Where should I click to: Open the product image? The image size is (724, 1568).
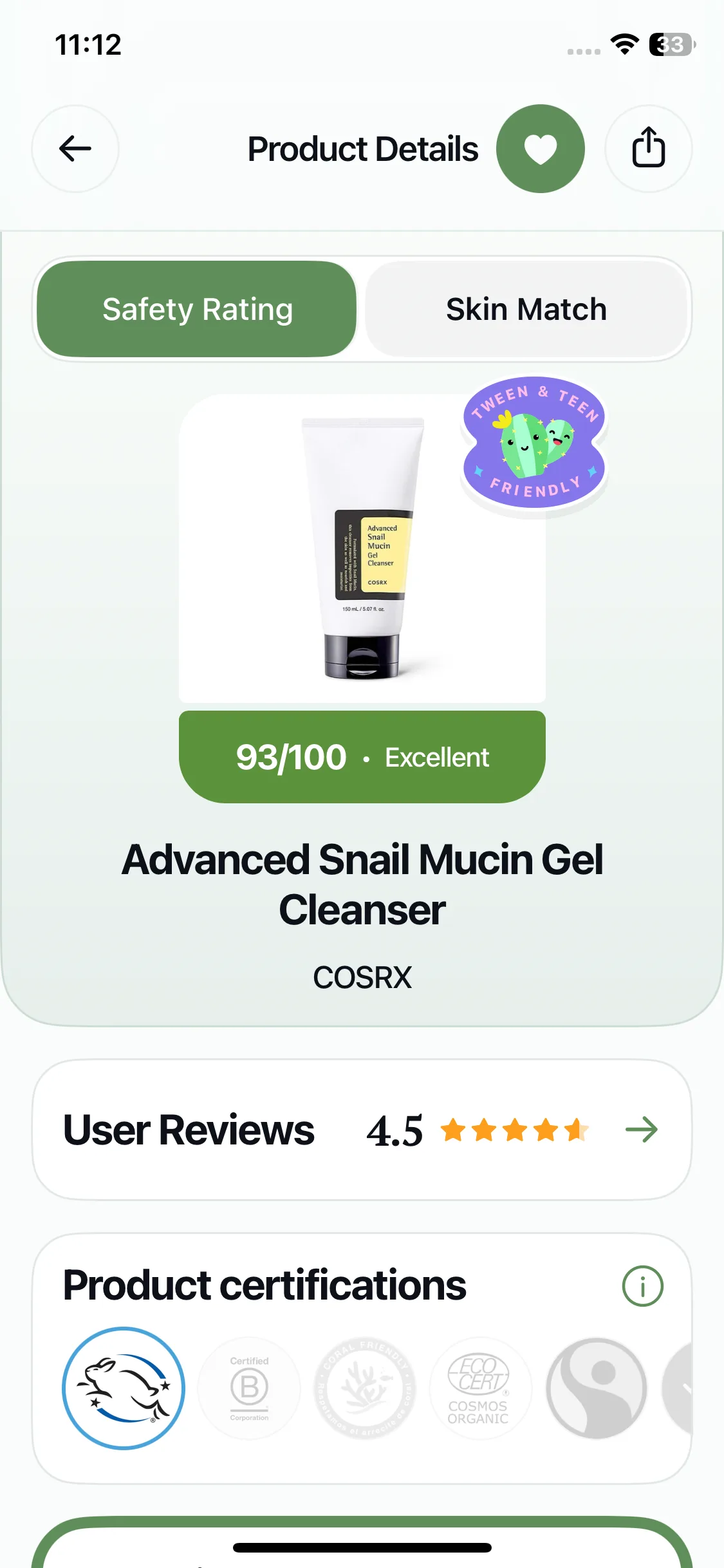point(362,548)
